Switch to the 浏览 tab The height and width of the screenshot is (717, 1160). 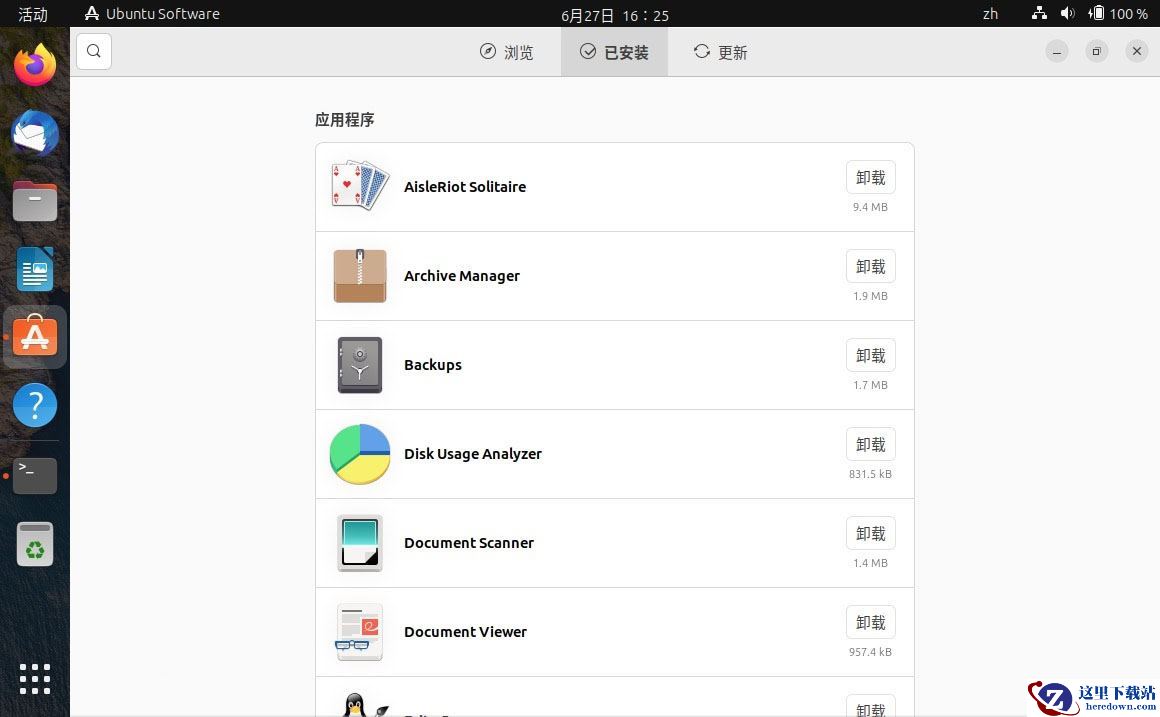(507, 52)
